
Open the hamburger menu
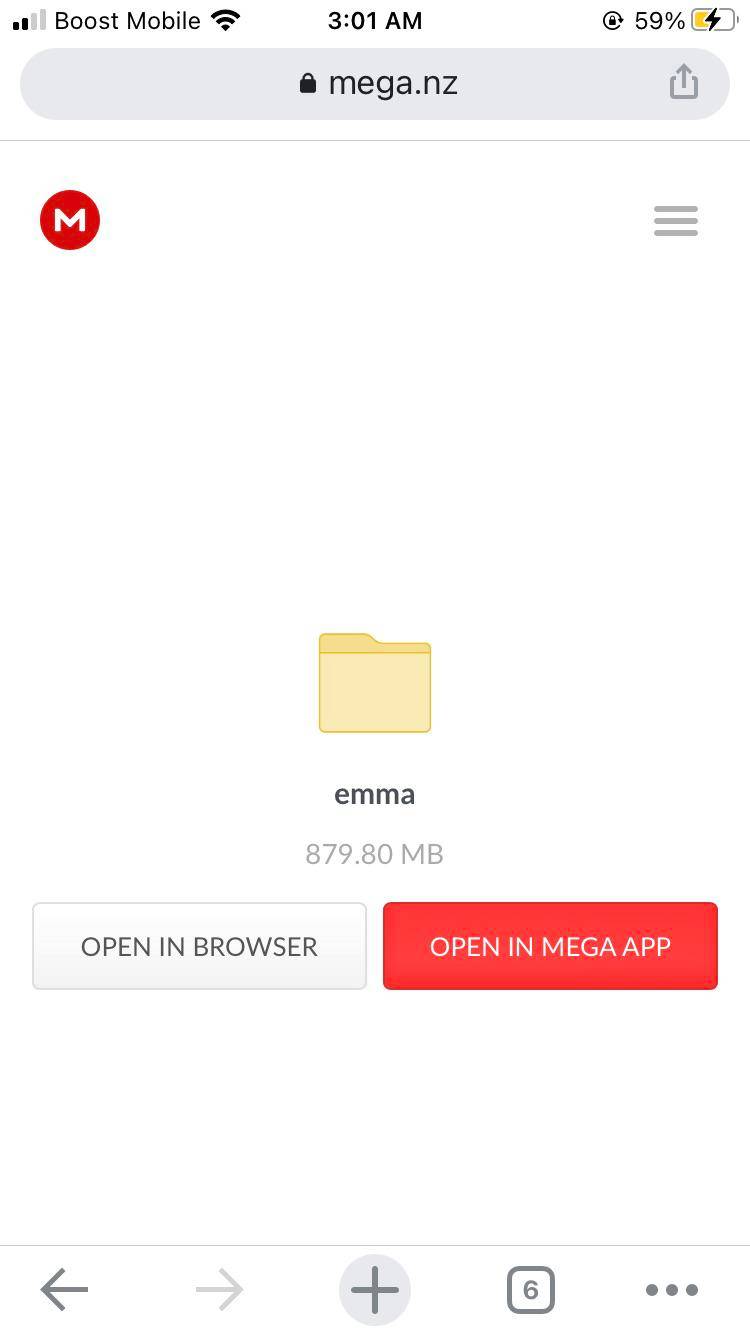(x=676, y=221)
